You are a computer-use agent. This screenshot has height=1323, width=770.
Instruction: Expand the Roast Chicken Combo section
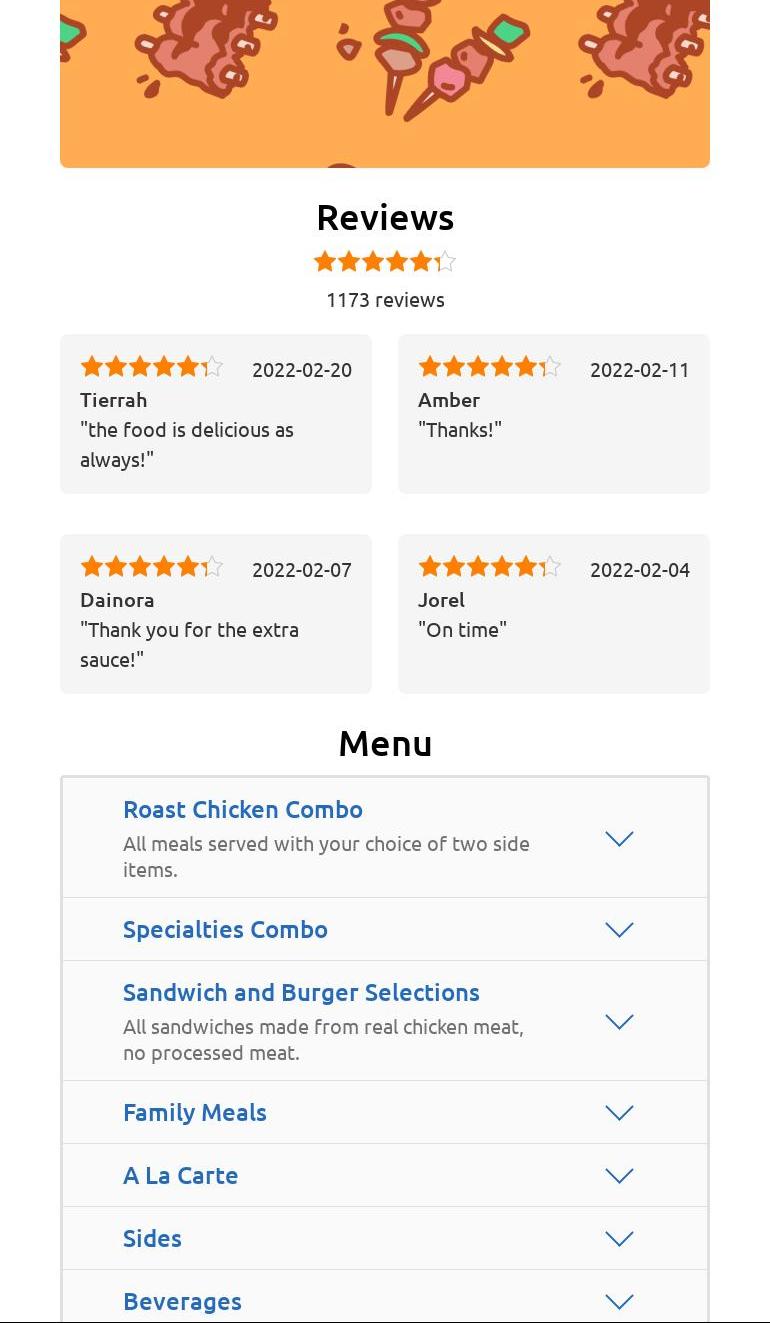(619, 839)
